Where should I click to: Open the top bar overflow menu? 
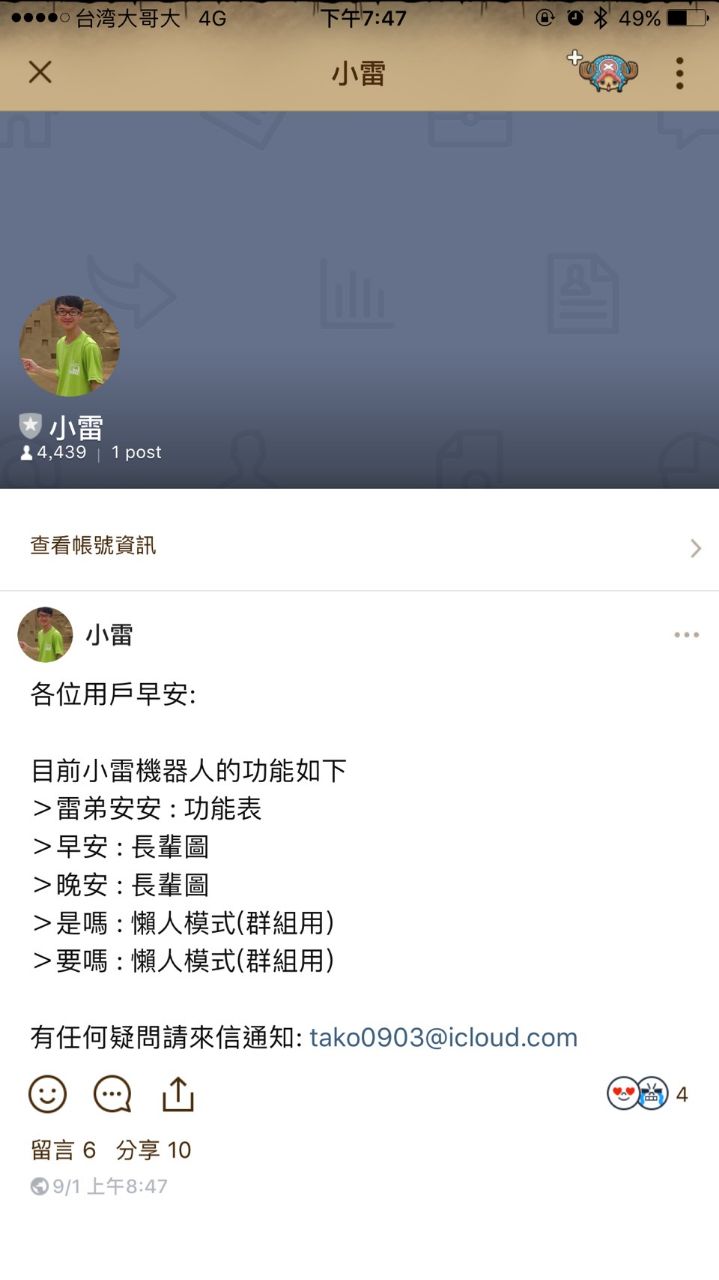680,72
